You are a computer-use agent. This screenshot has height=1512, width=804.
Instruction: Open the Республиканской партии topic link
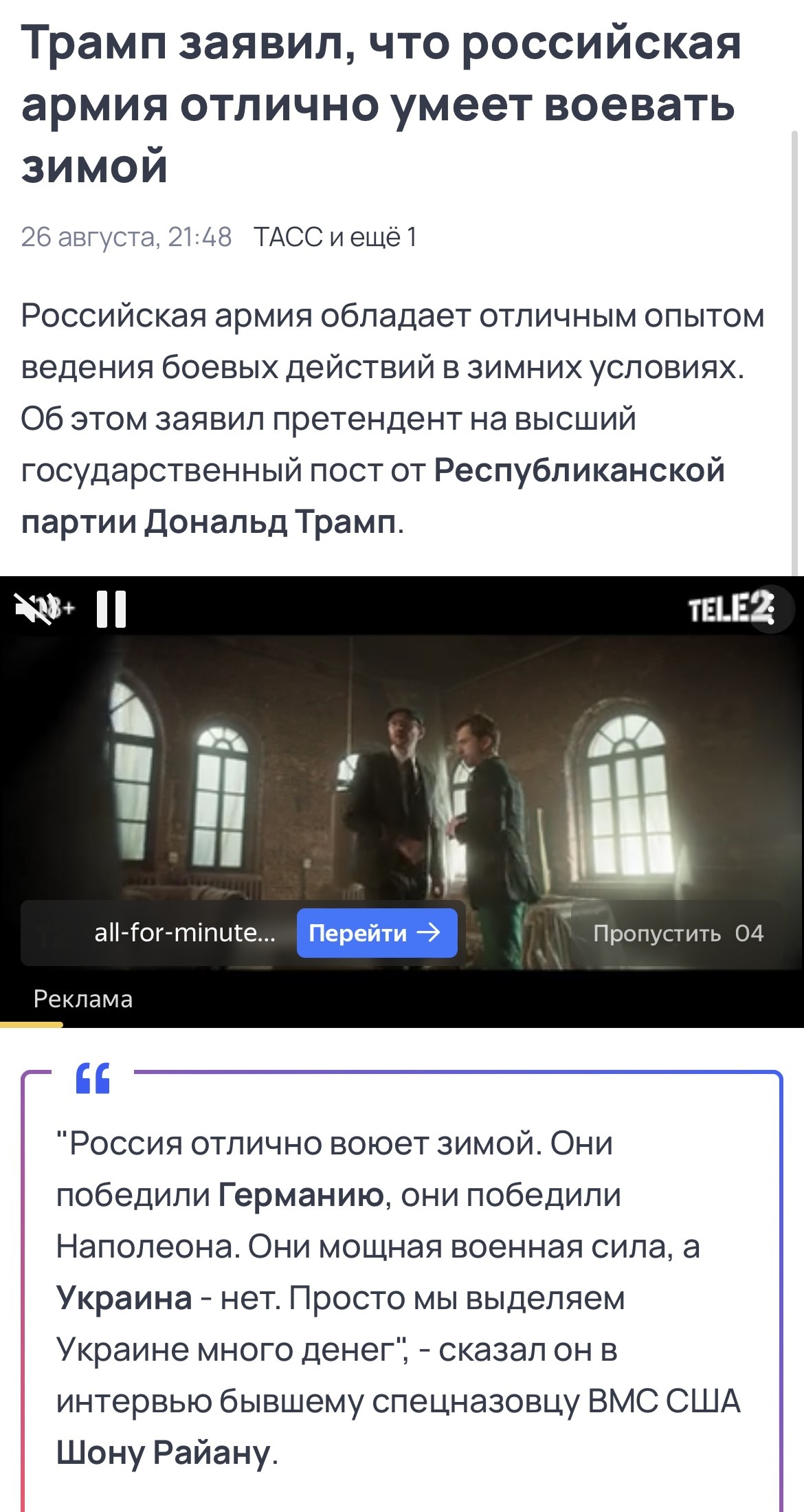(x=579, y=470)
